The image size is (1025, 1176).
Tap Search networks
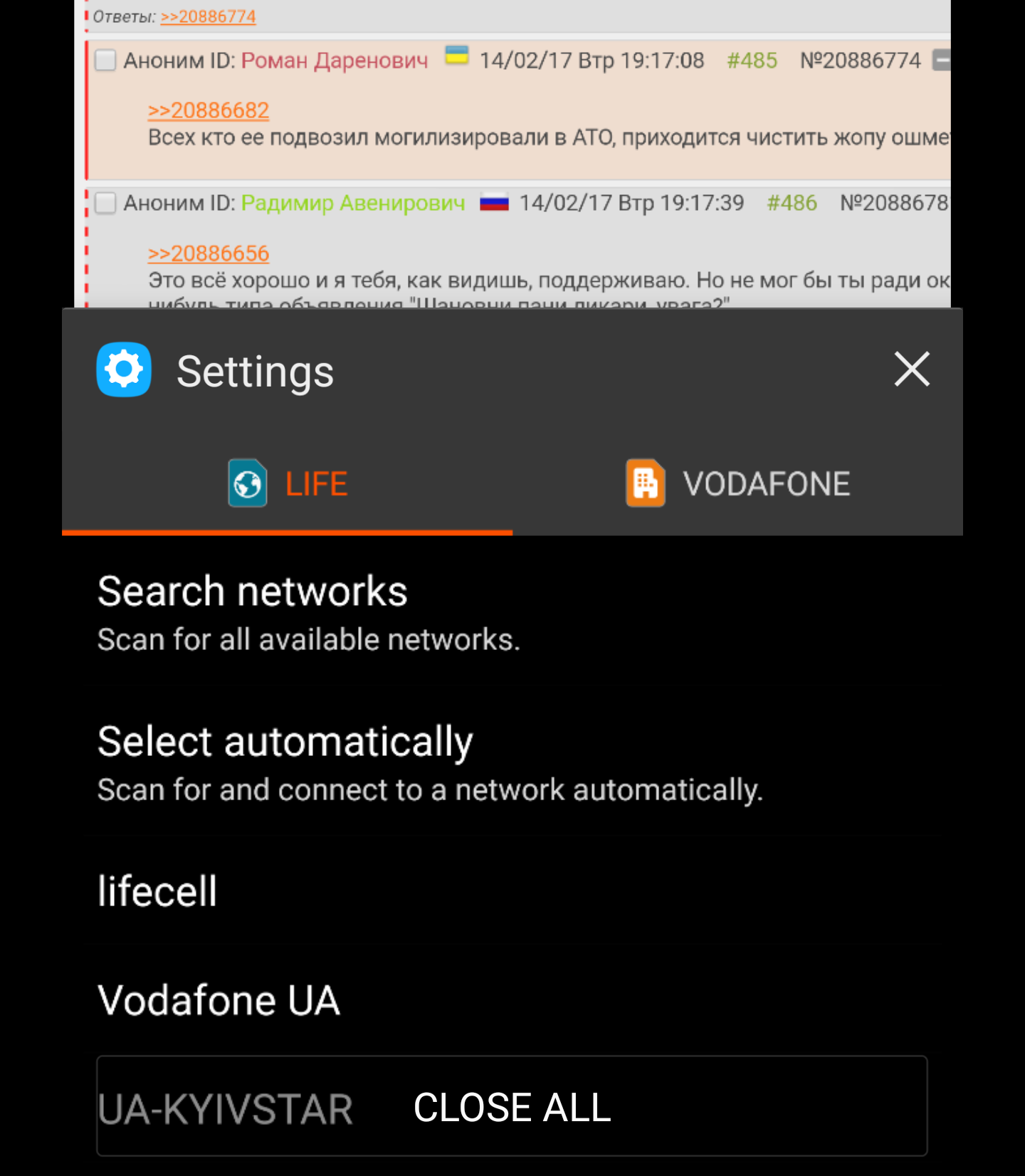click(309, 611)
